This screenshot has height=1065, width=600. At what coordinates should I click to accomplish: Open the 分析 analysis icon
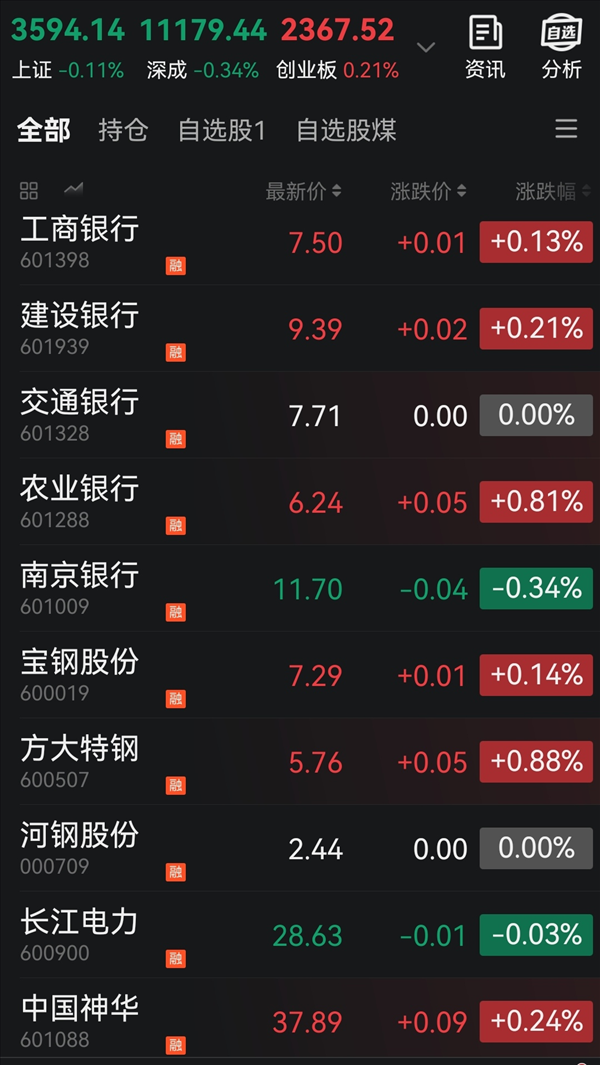(x=561, y=48)
